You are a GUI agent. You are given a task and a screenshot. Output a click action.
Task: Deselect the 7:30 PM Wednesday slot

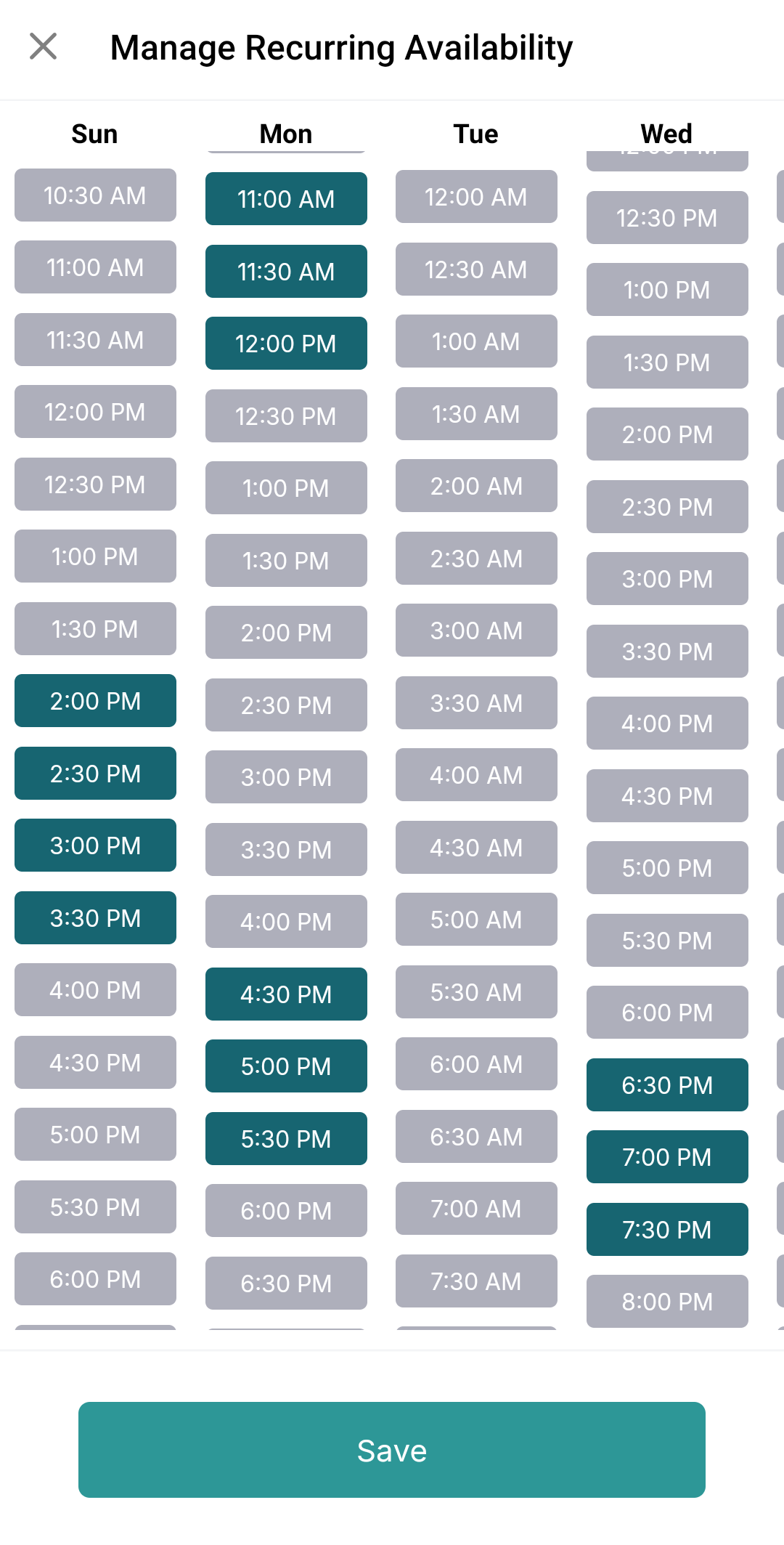coord(666,1229)
